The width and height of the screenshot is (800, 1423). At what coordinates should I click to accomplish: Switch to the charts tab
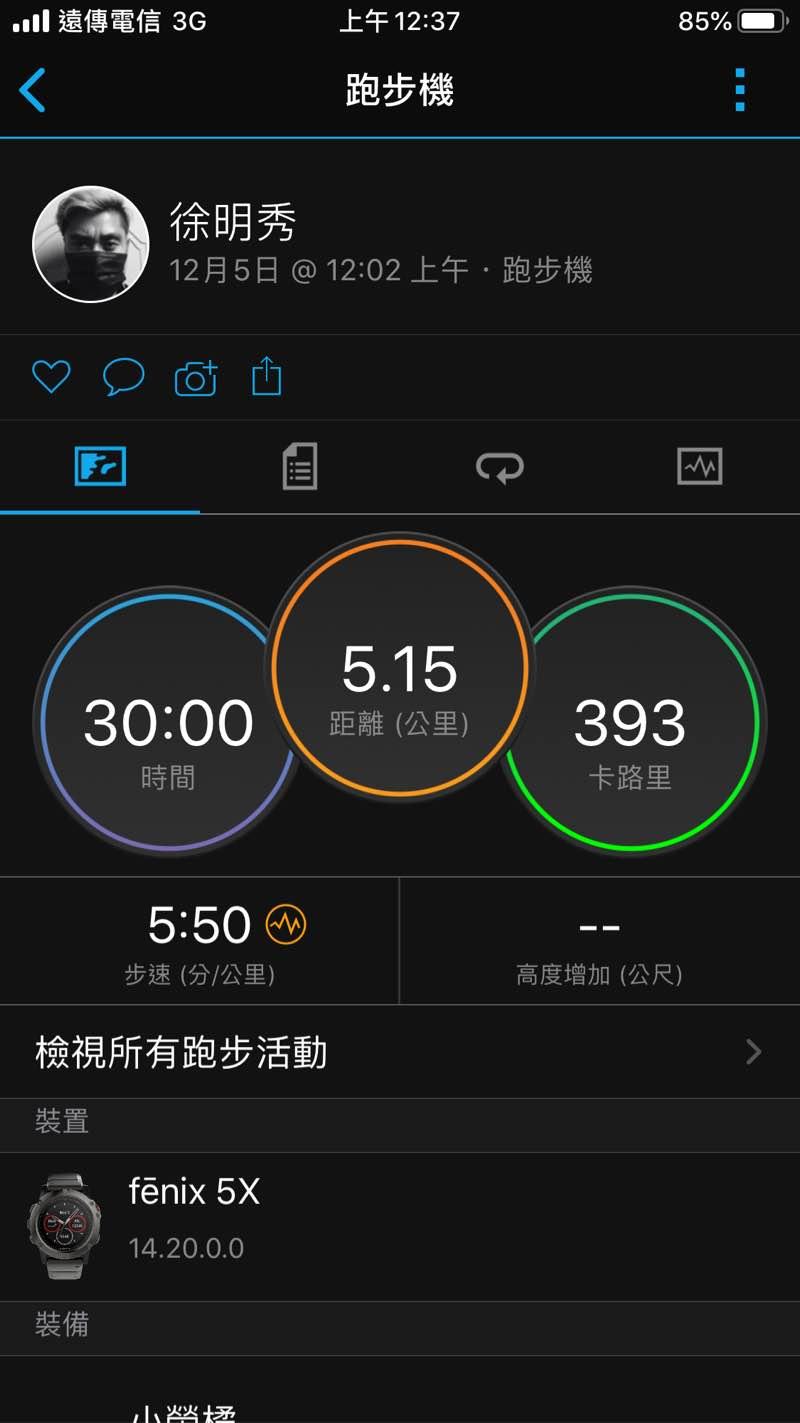click(x=699, y=467)
